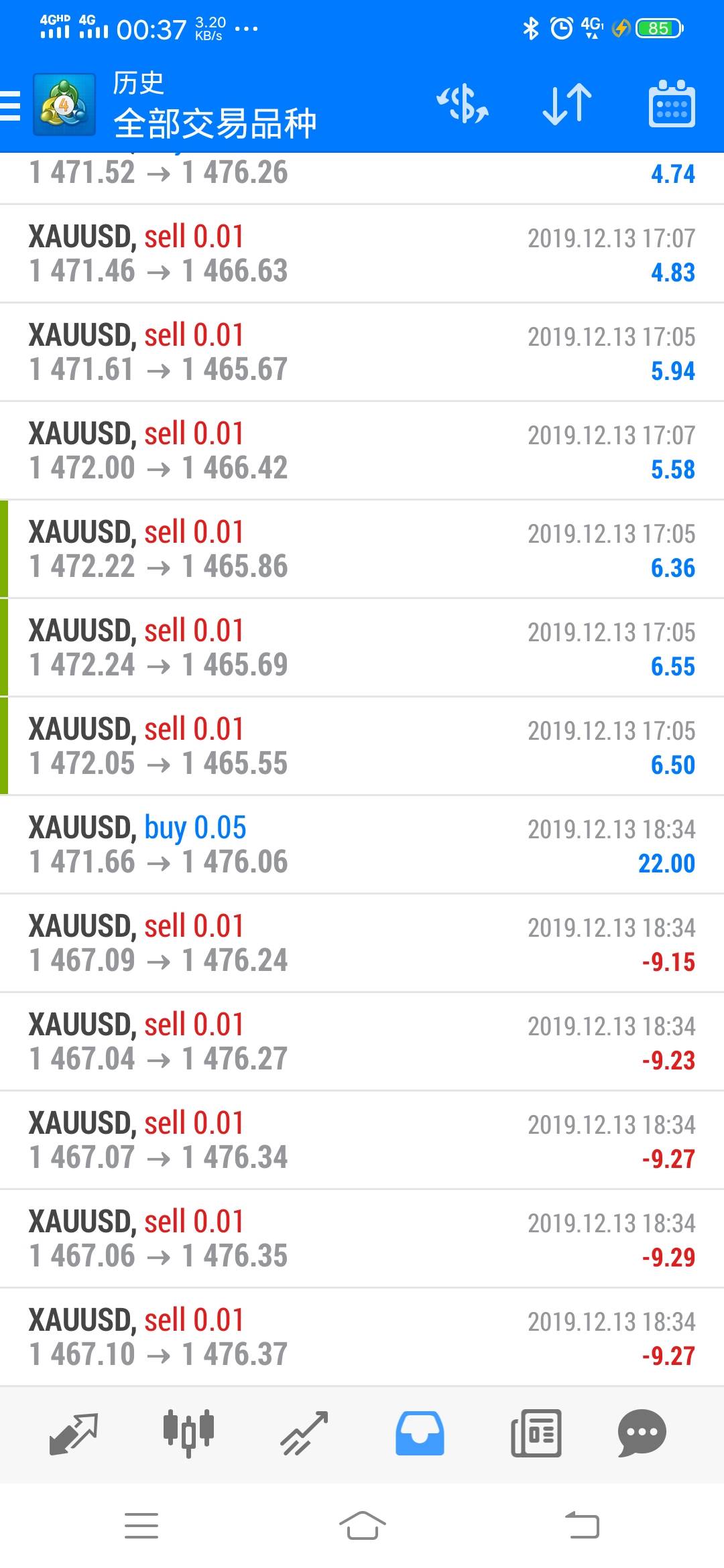Viewport: 724px width, 1568px height.
Task: Open the Chat messages tab
Action: [x=642, y=1433]
